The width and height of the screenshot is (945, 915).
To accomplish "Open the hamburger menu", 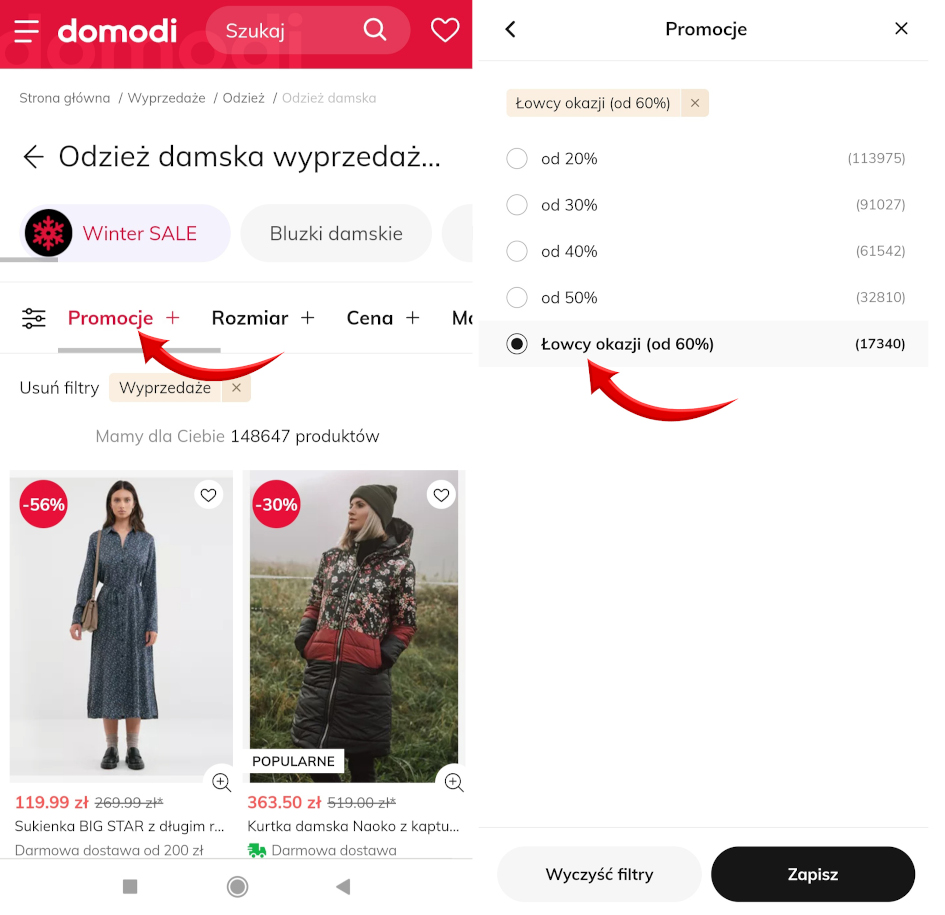I will pos(27,31).
